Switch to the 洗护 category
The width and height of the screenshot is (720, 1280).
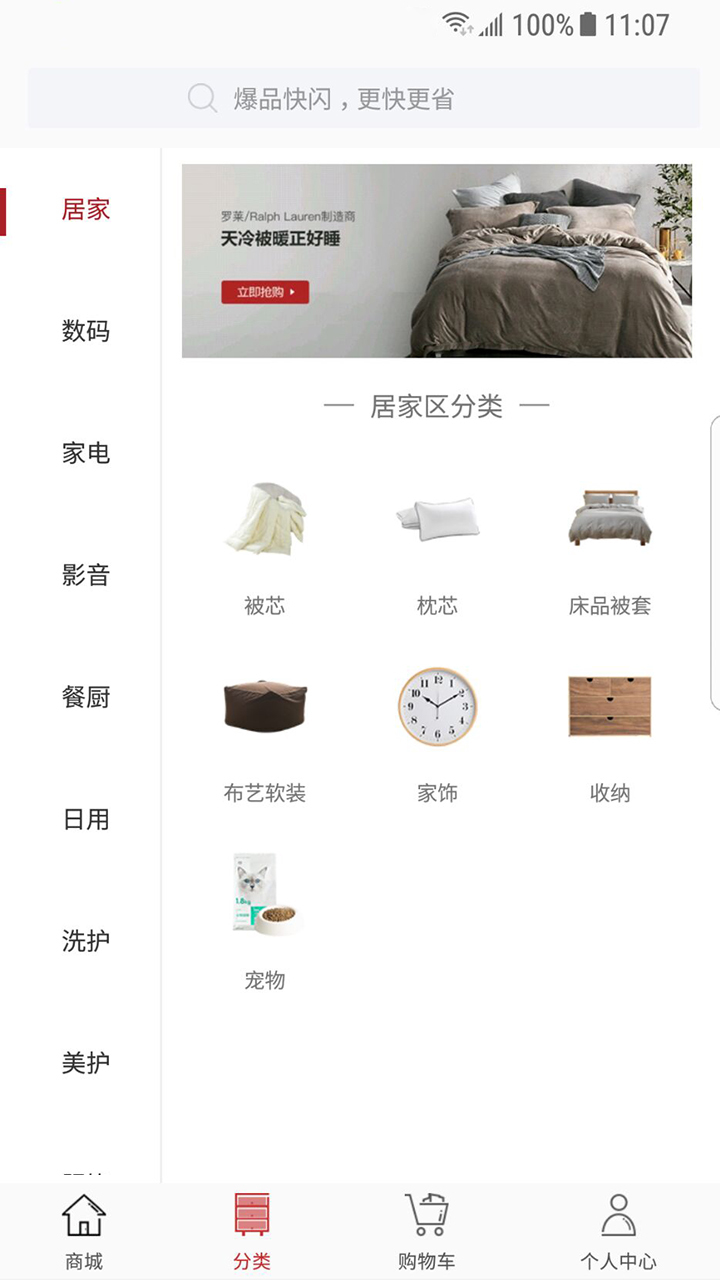pos(86,941)
